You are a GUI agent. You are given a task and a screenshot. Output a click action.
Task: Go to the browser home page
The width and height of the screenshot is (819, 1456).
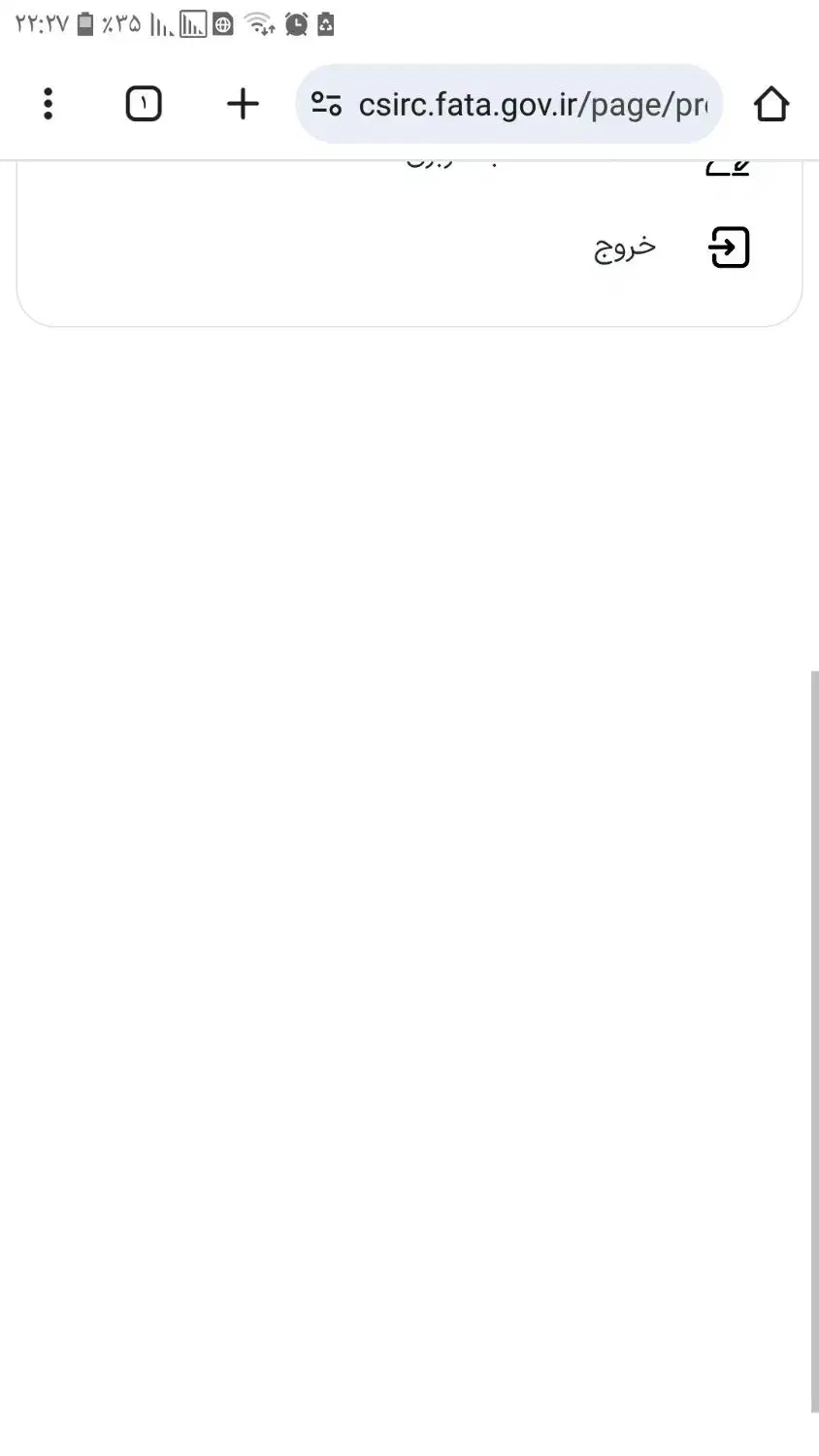point(771,104)
